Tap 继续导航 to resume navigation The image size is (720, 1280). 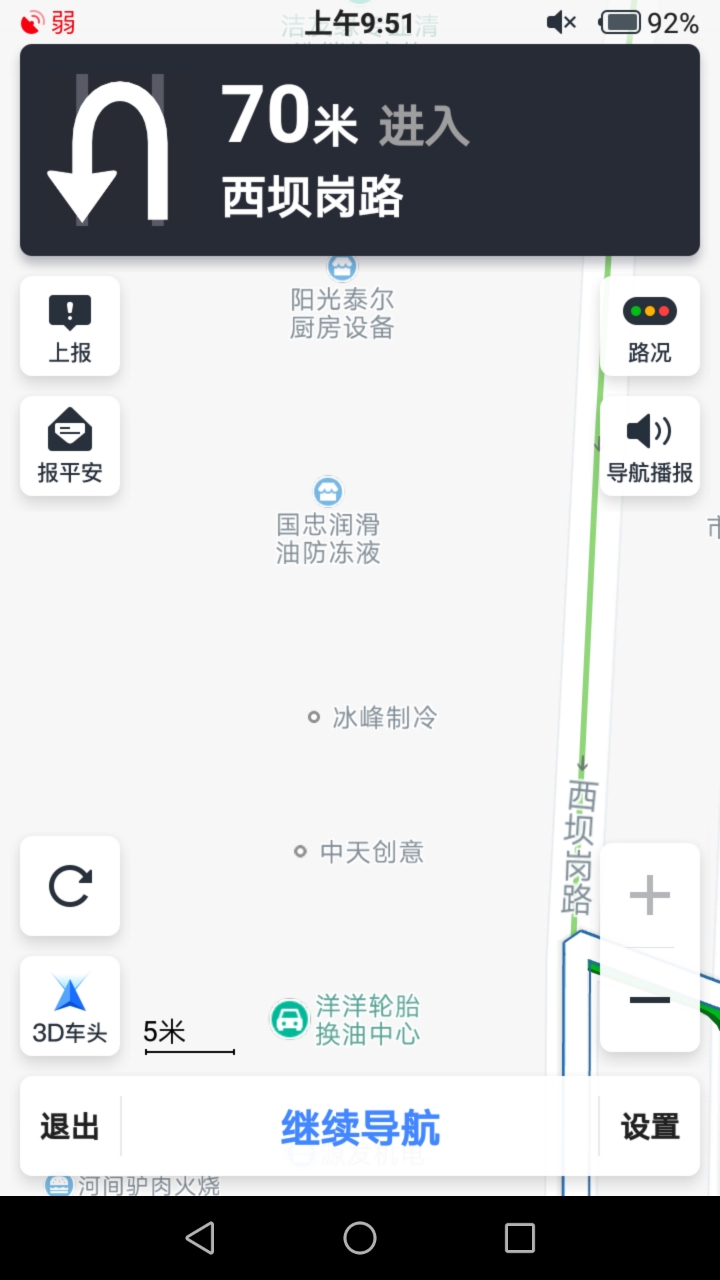(360, 1127)
